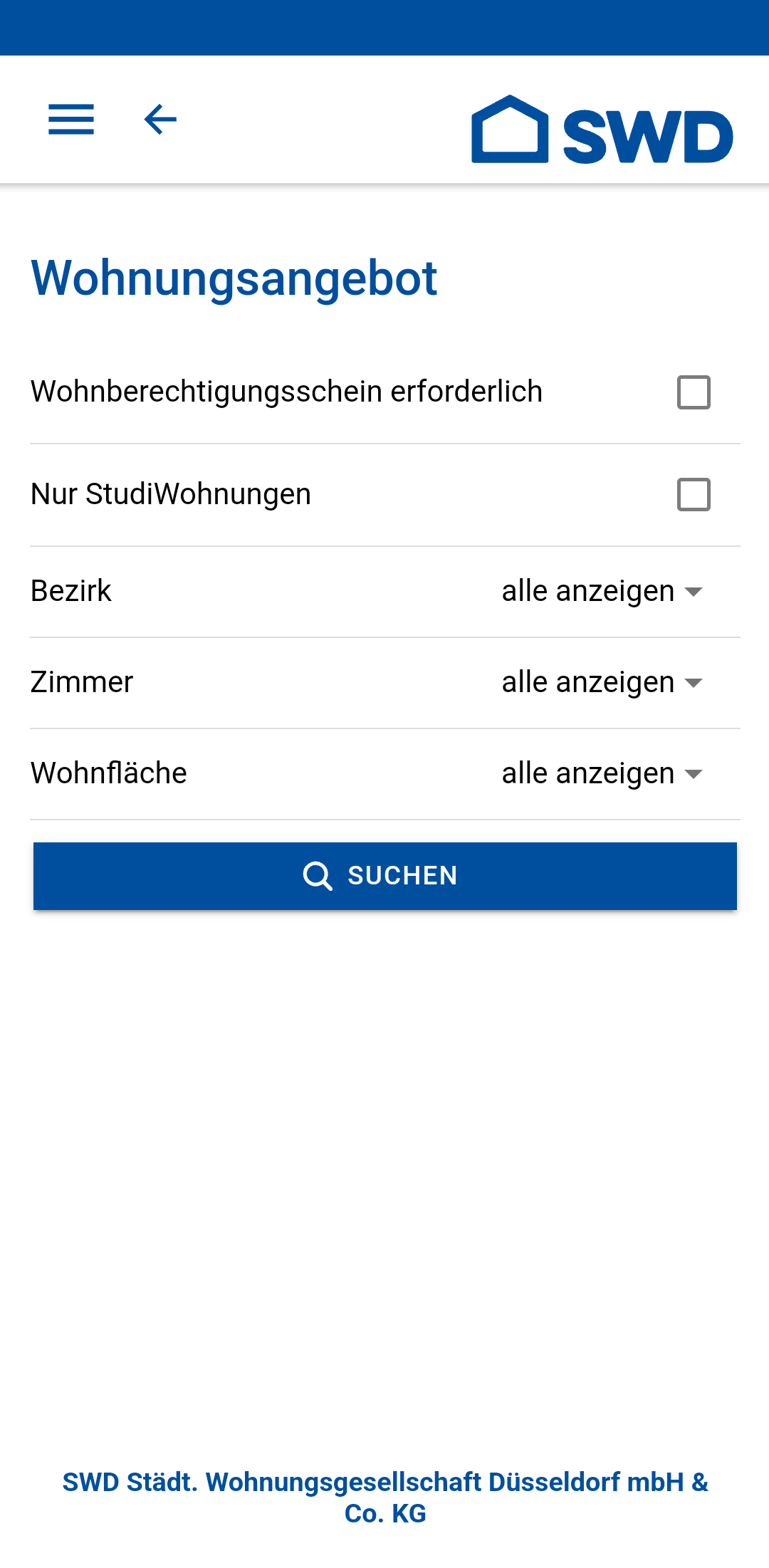Open the Zimmer dropdown
The height and width of the screenshot is (1568, 769).
click(x=602, y=683)
